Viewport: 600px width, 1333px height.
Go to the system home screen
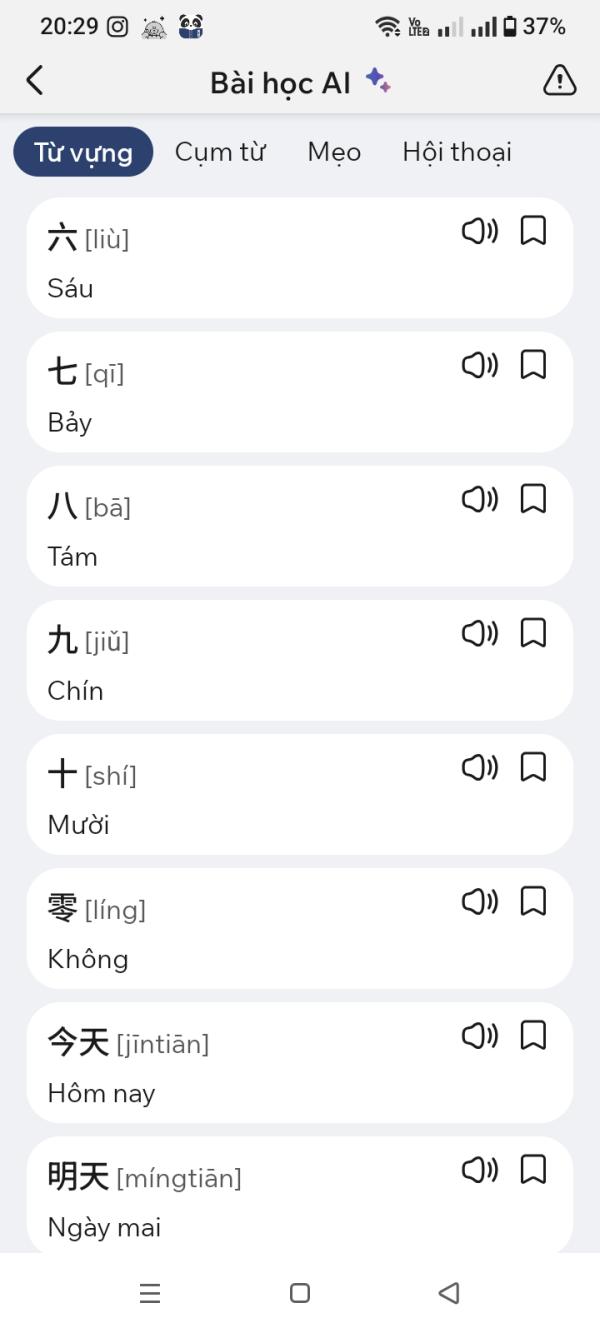300,1293
